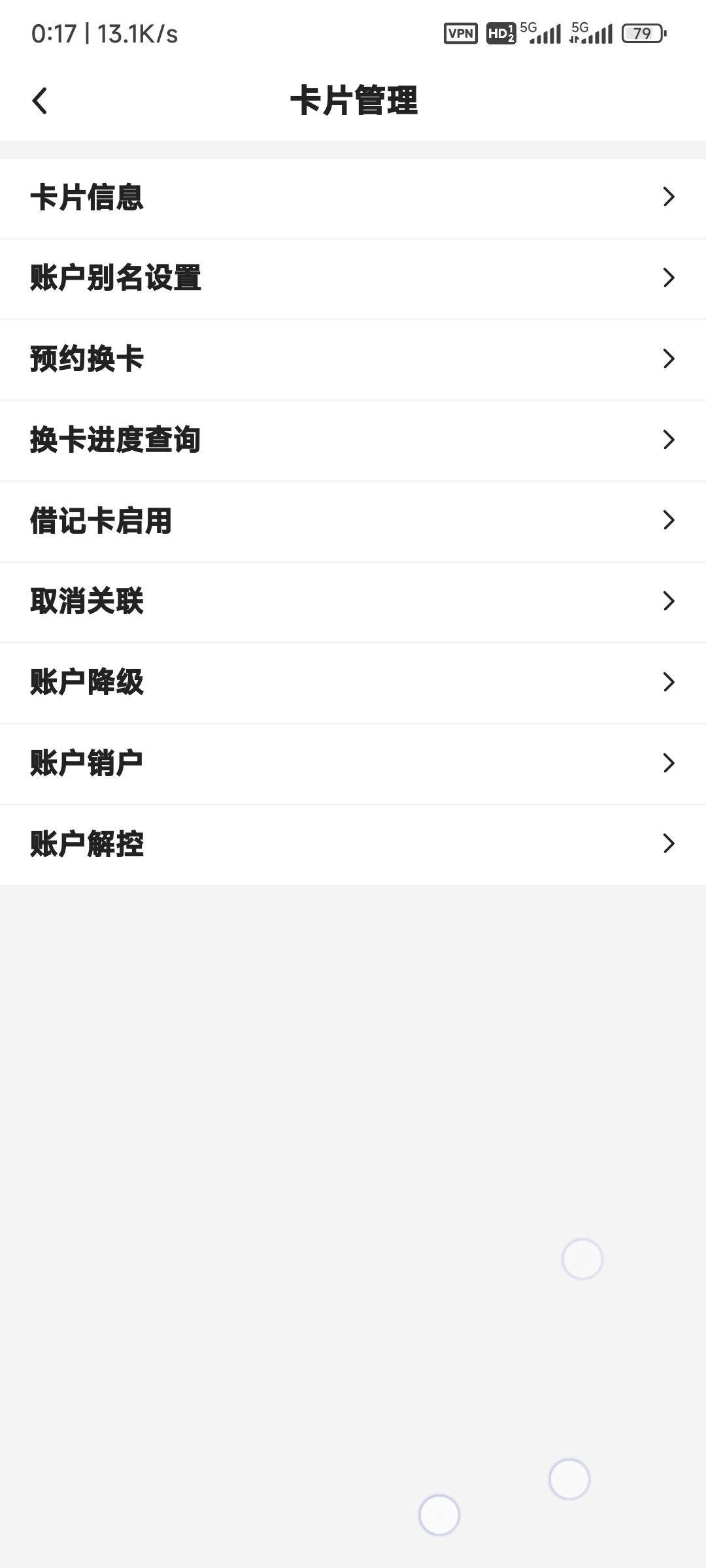706x1568 pixels.
Task: Check 换卡进度查询
Action: 353,441
